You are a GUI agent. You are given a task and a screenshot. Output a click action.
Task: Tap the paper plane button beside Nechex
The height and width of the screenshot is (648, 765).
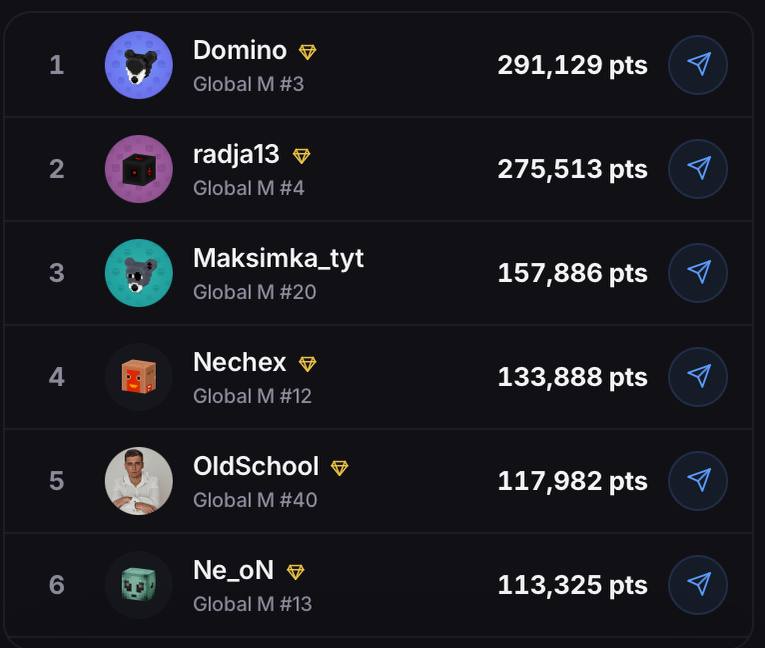click(x=698, y=377)
